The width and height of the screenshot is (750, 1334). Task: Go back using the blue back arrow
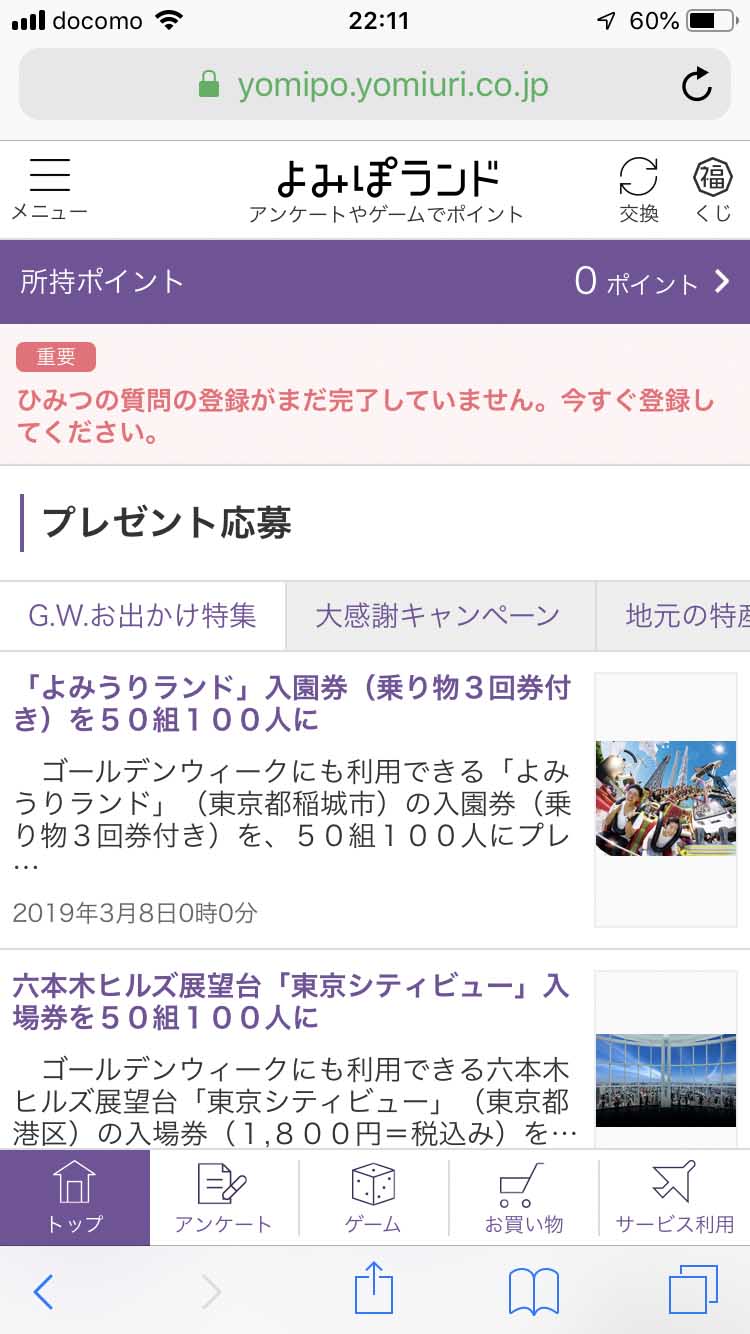tap(43, 1292)
